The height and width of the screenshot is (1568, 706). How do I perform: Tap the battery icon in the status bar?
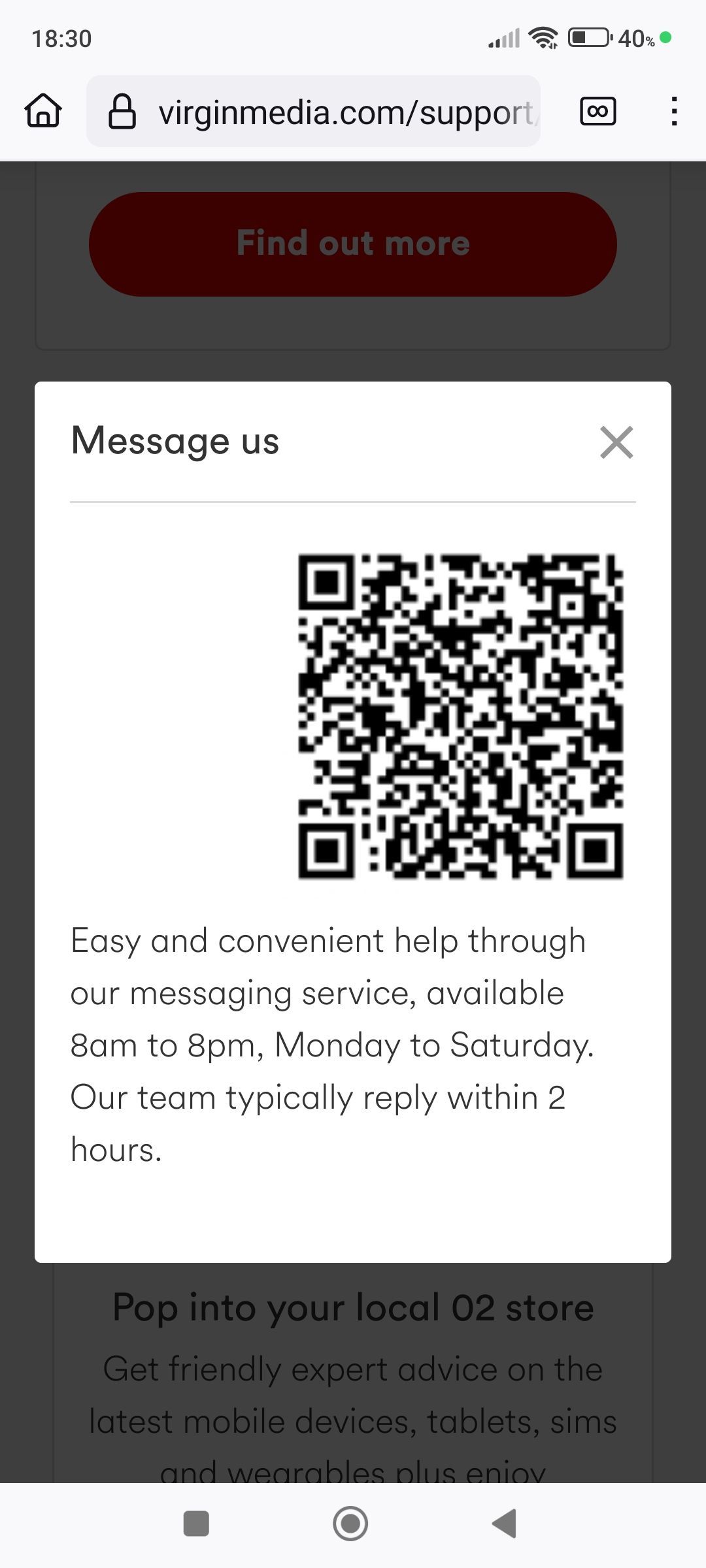[x=587, y=37]
